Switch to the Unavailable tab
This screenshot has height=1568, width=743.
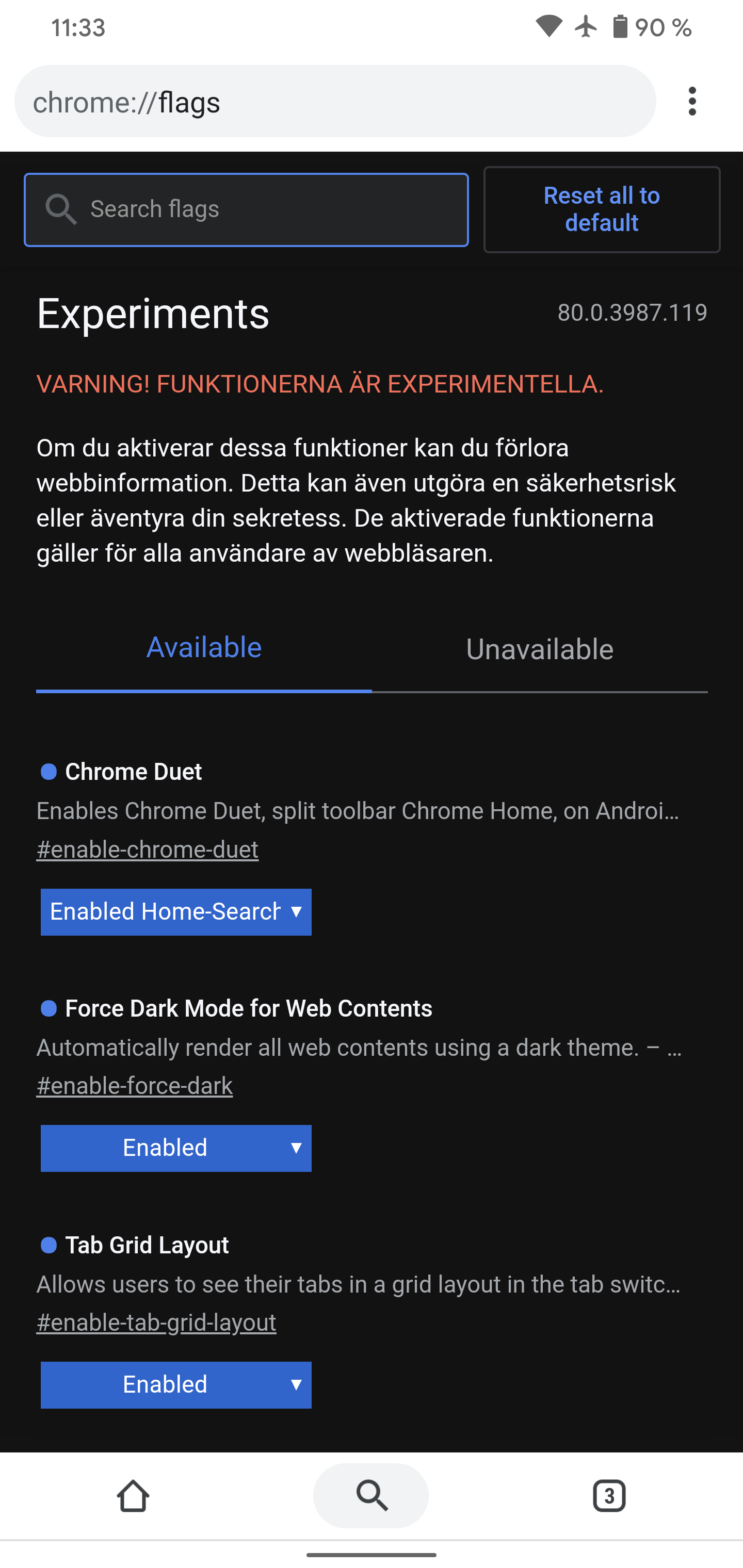(540, 649)
